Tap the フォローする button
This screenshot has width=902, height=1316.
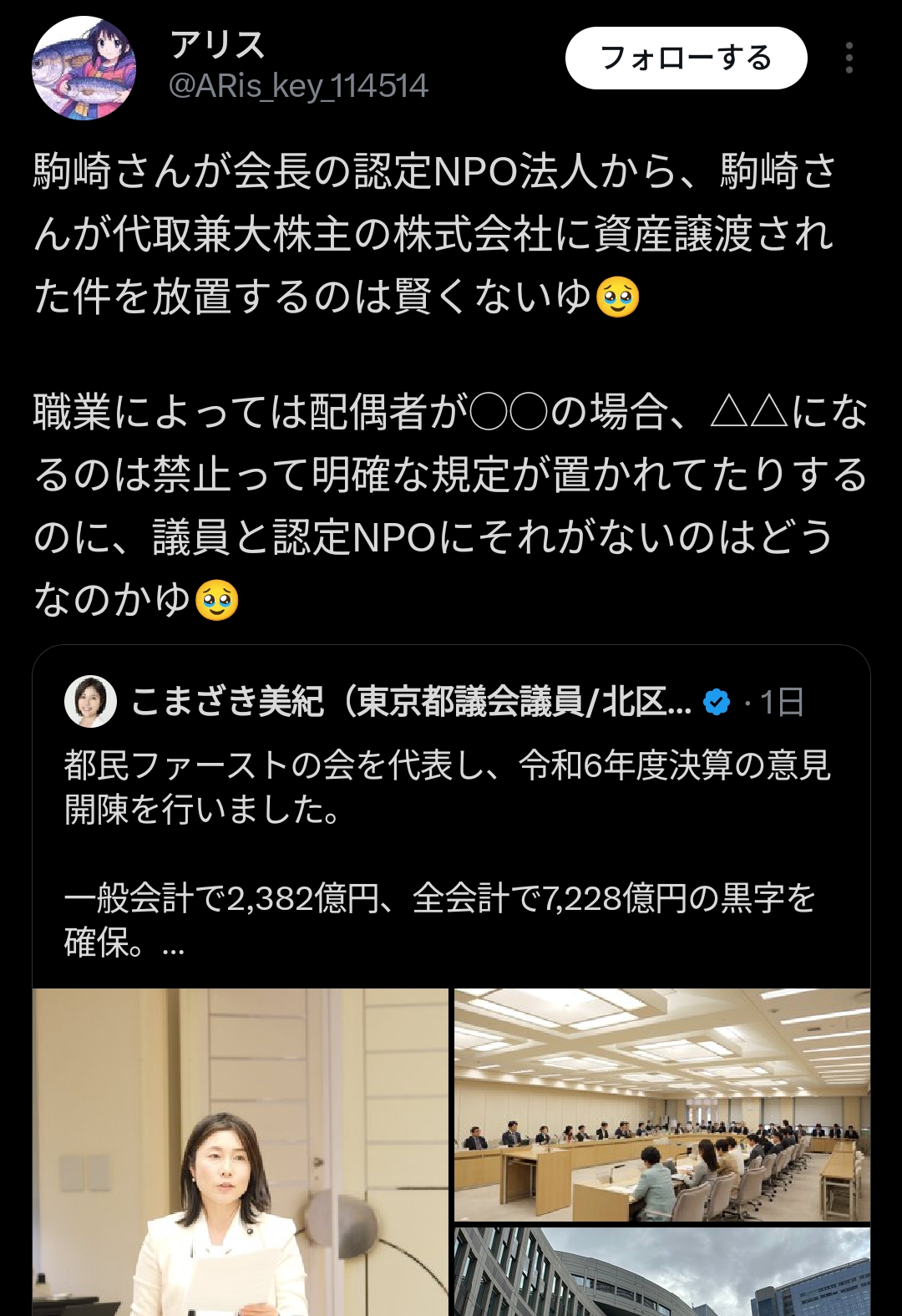686,58
